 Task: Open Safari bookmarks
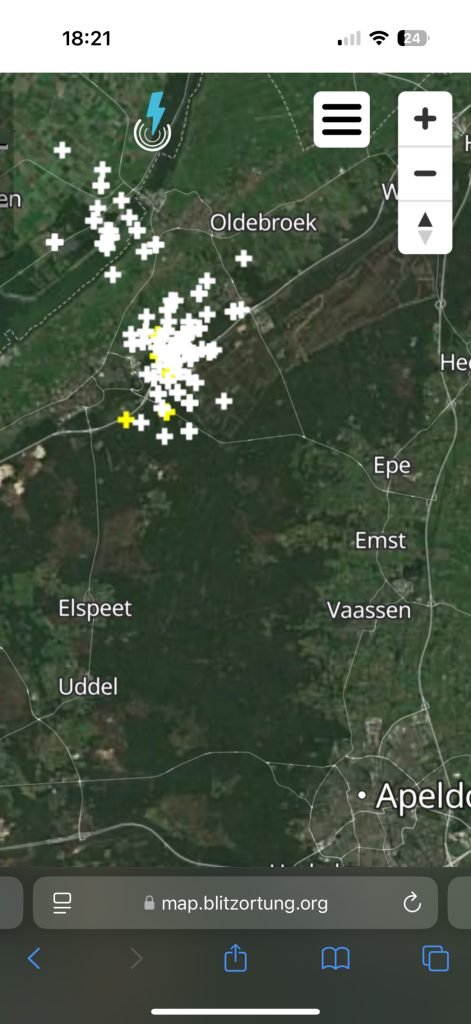(x=336, y=959)
